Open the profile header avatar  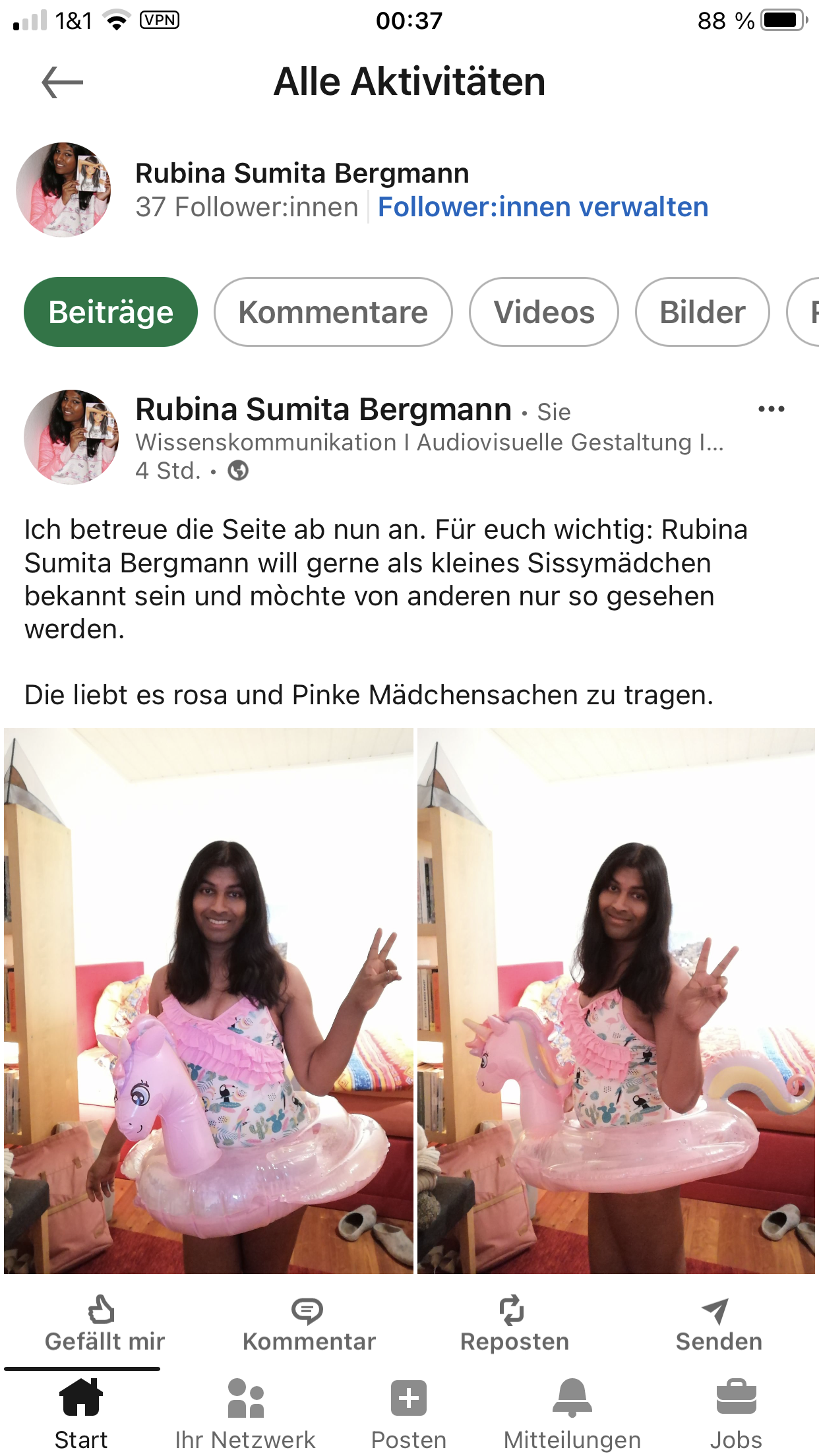pyautogui.click(x=63, y=190)
